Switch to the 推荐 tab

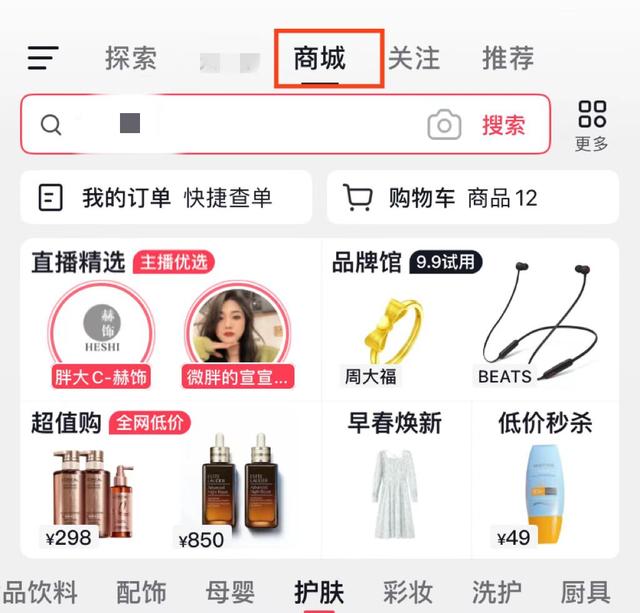(508, 58)
